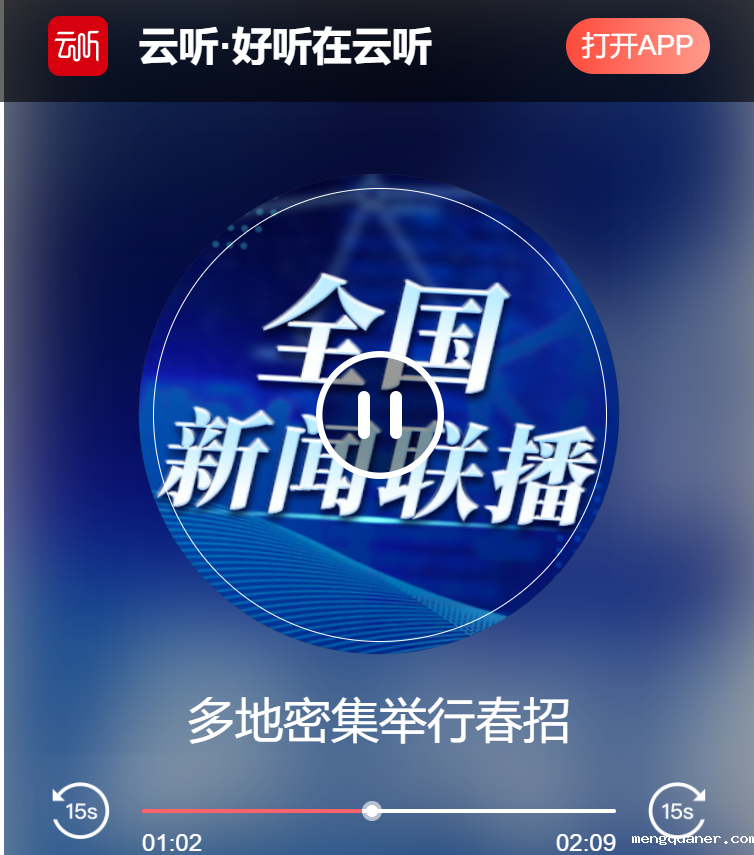This screenshot has height=855, width=754.
Task: Skip forward 15 seconds
Action: tap(677, 810)
